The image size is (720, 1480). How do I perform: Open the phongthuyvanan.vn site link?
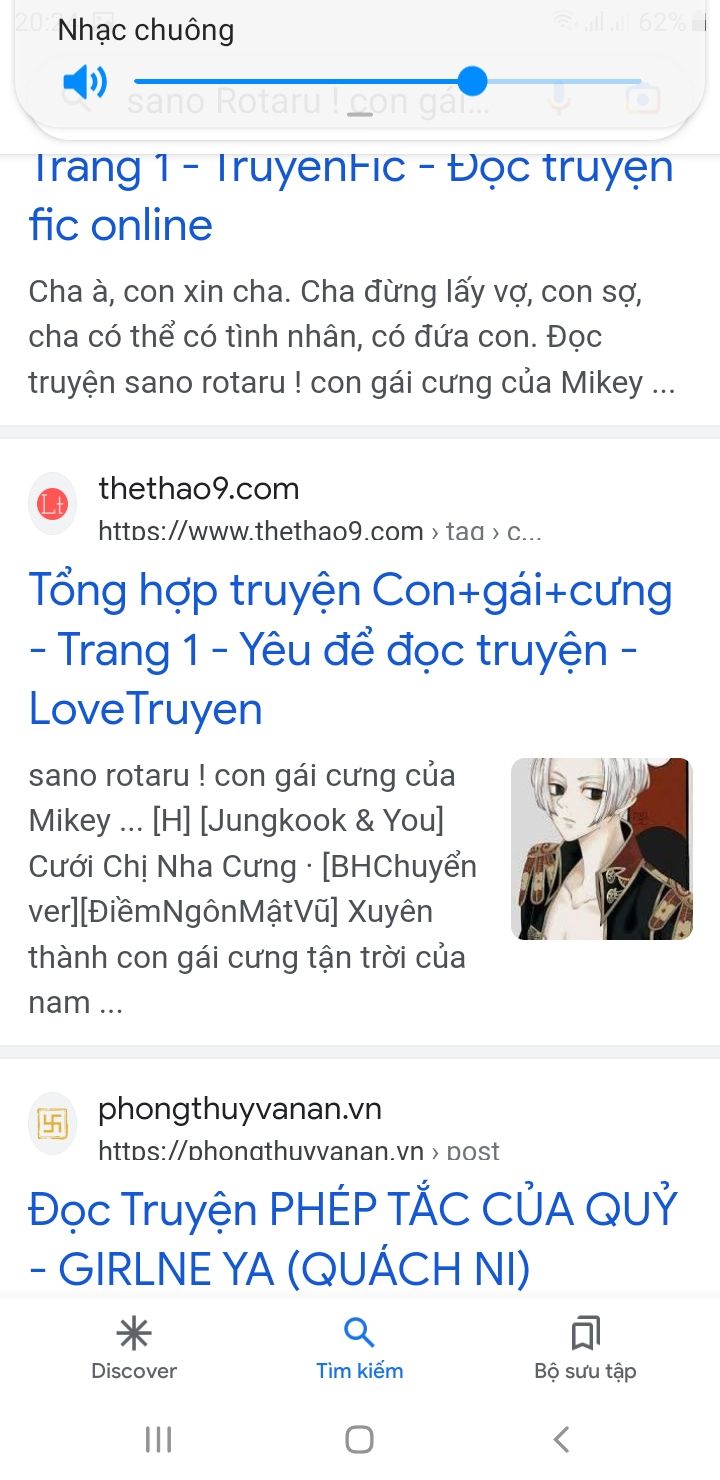point(239,1109)
